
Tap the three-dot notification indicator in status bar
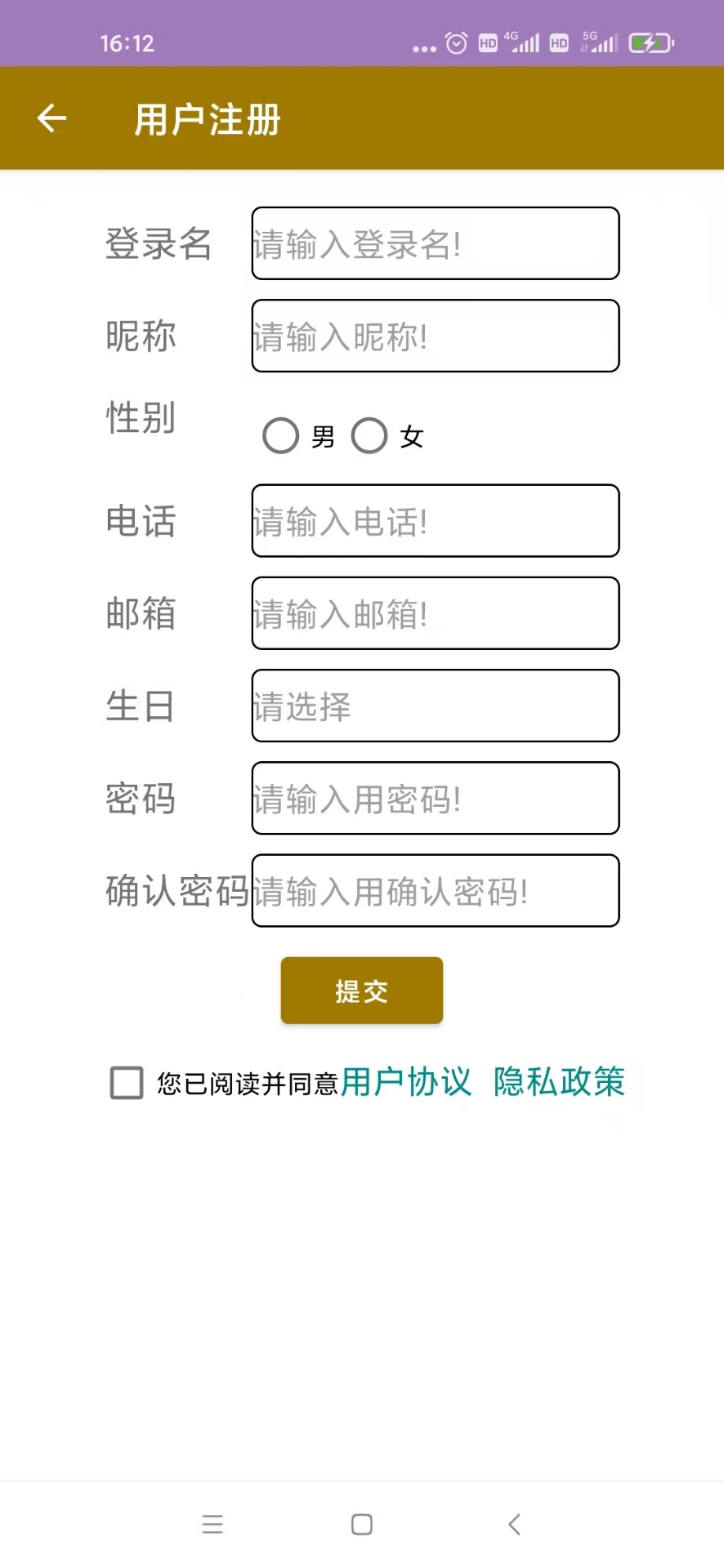click(x=423, y=48)
